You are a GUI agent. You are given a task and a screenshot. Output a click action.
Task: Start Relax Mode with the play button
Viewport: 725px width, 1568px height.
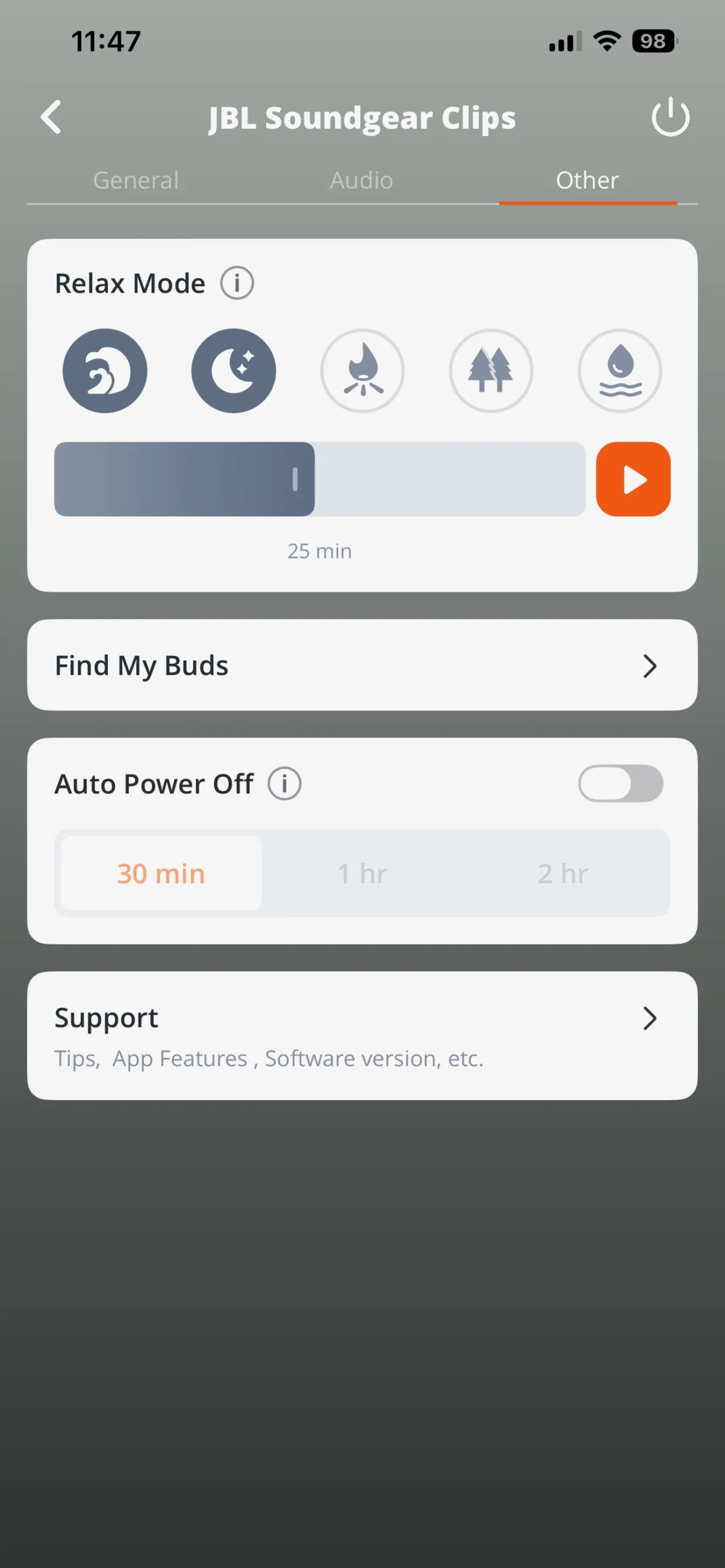(633, 479)
